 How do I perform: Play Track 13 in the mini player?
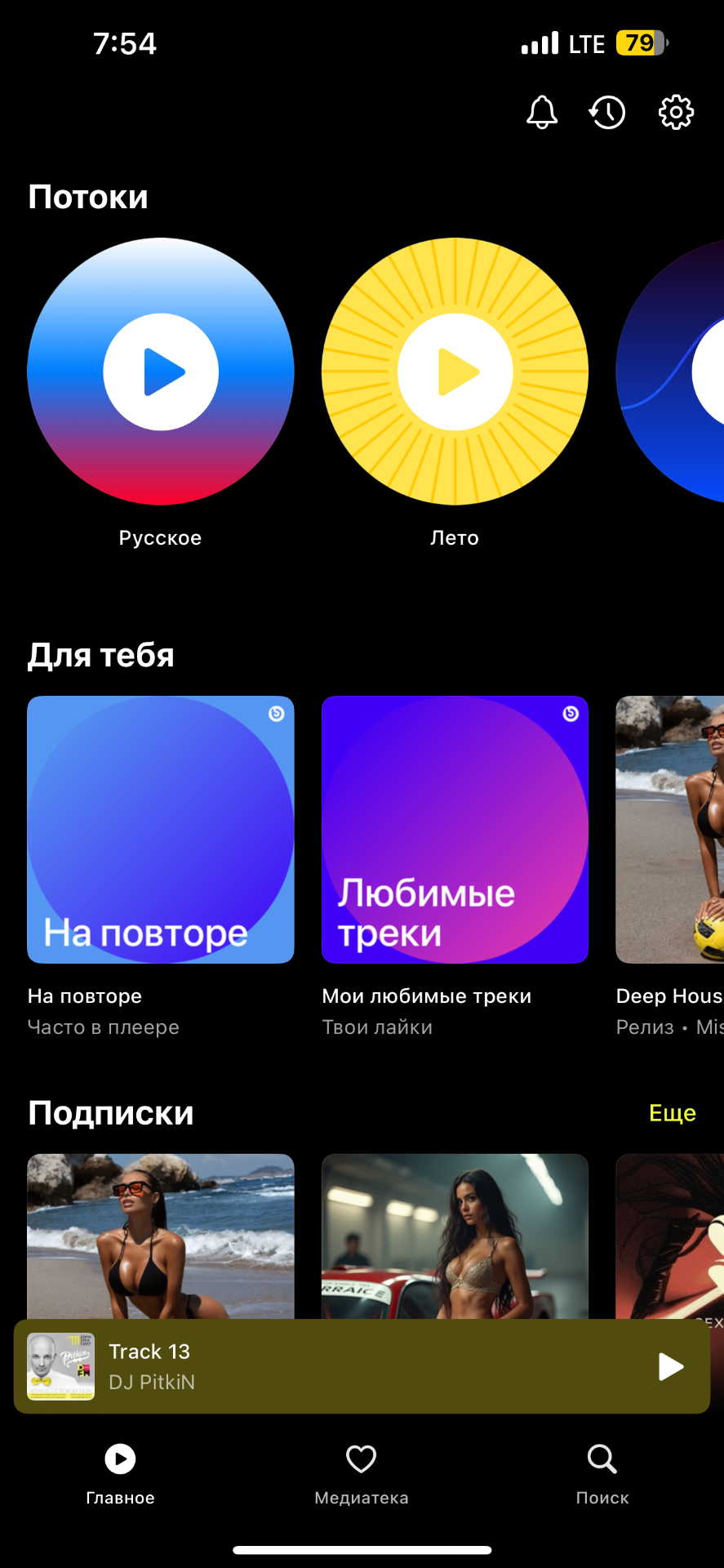[671, 1366]
